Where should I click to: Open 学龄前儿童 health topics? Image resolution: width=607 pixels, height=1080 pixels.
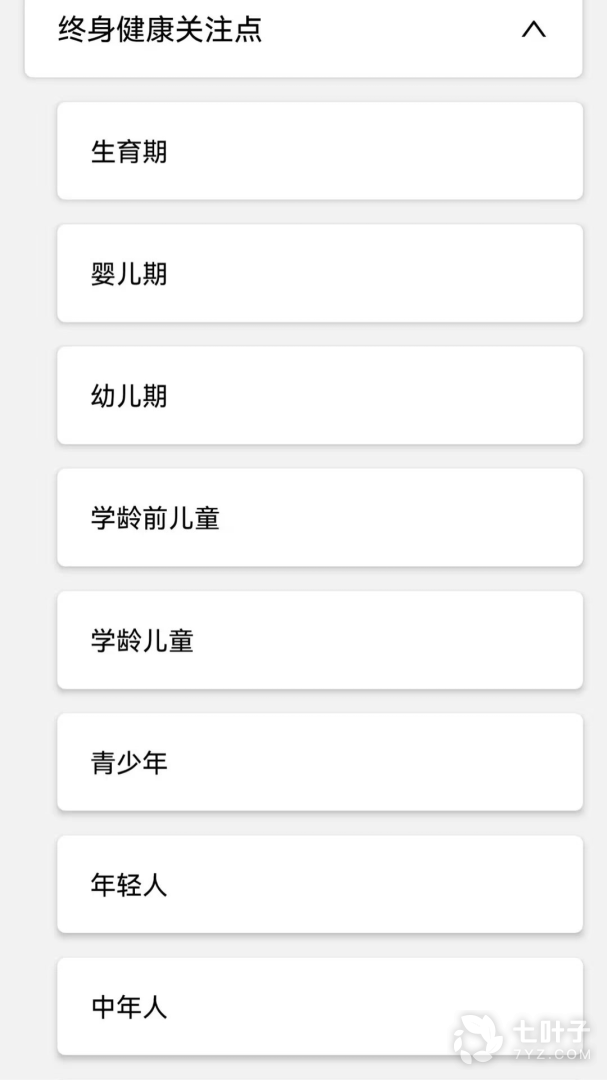pos(319,518)
